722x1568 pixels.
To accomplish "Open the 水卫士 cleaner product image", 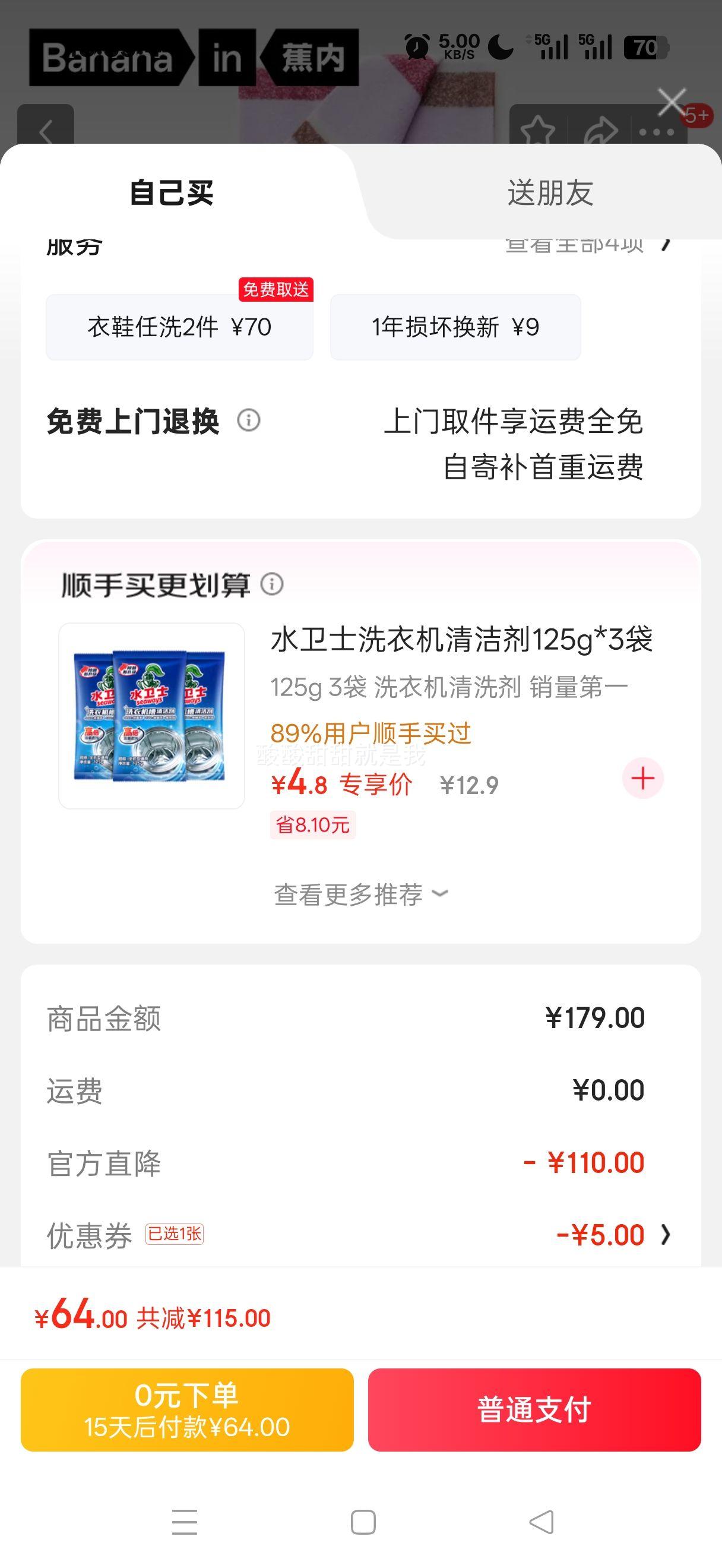I will click(151, 716).
